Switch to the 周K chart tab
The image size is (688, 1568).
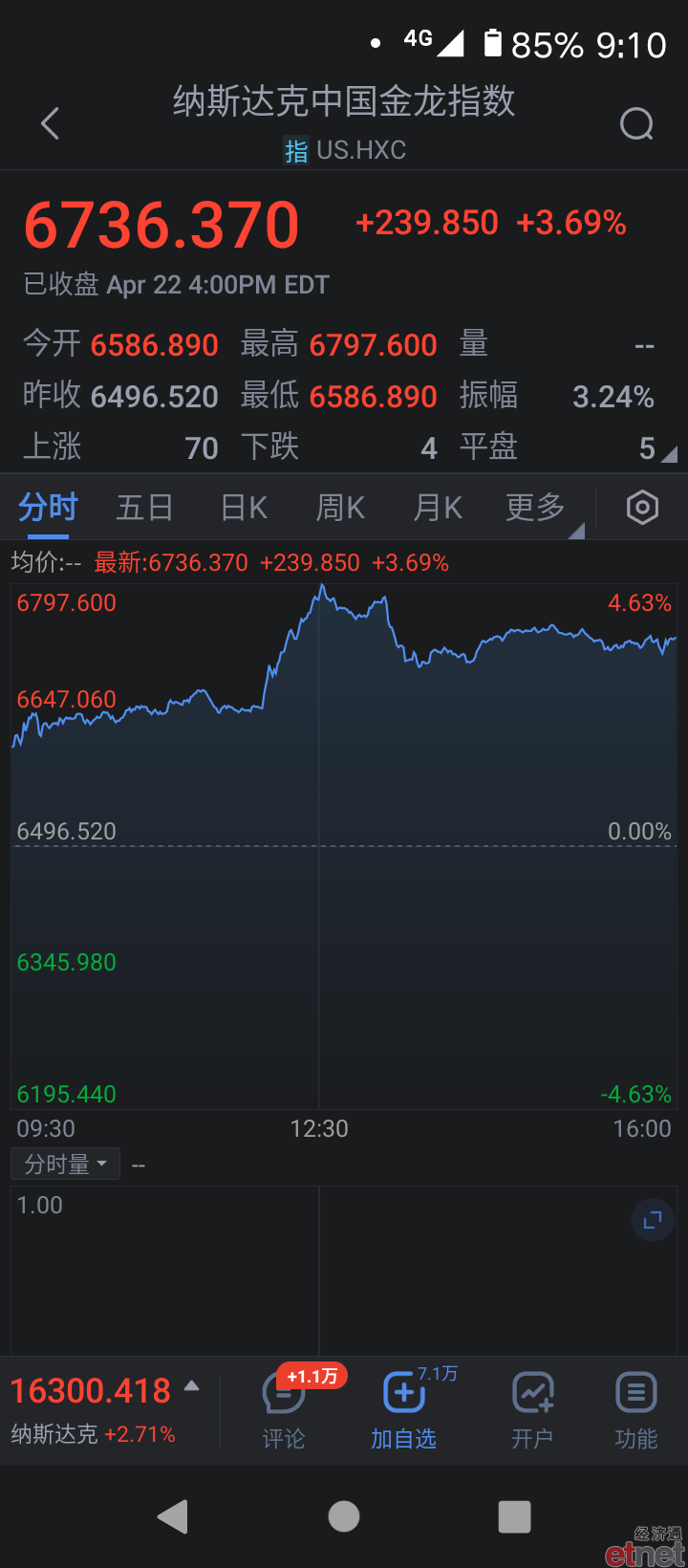[x=341, y=508]
